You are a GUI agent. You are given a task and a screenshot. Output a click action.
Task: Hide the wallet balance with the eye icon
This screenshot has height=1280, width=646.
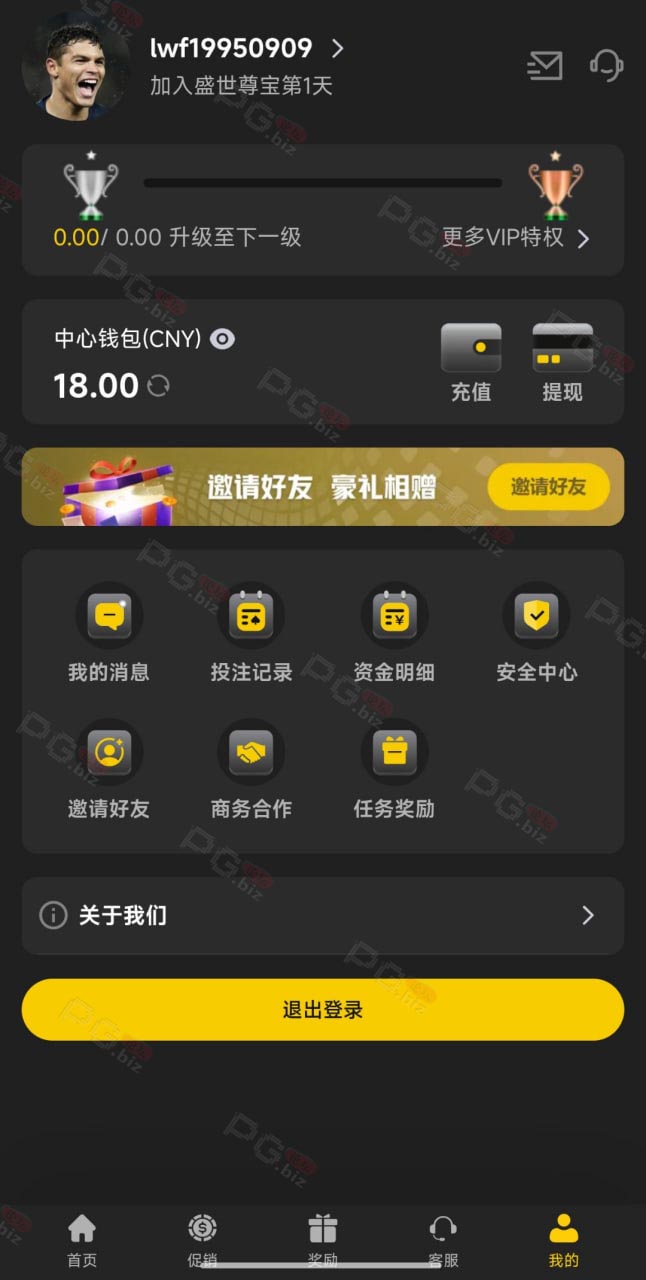(x=223, y=339)
